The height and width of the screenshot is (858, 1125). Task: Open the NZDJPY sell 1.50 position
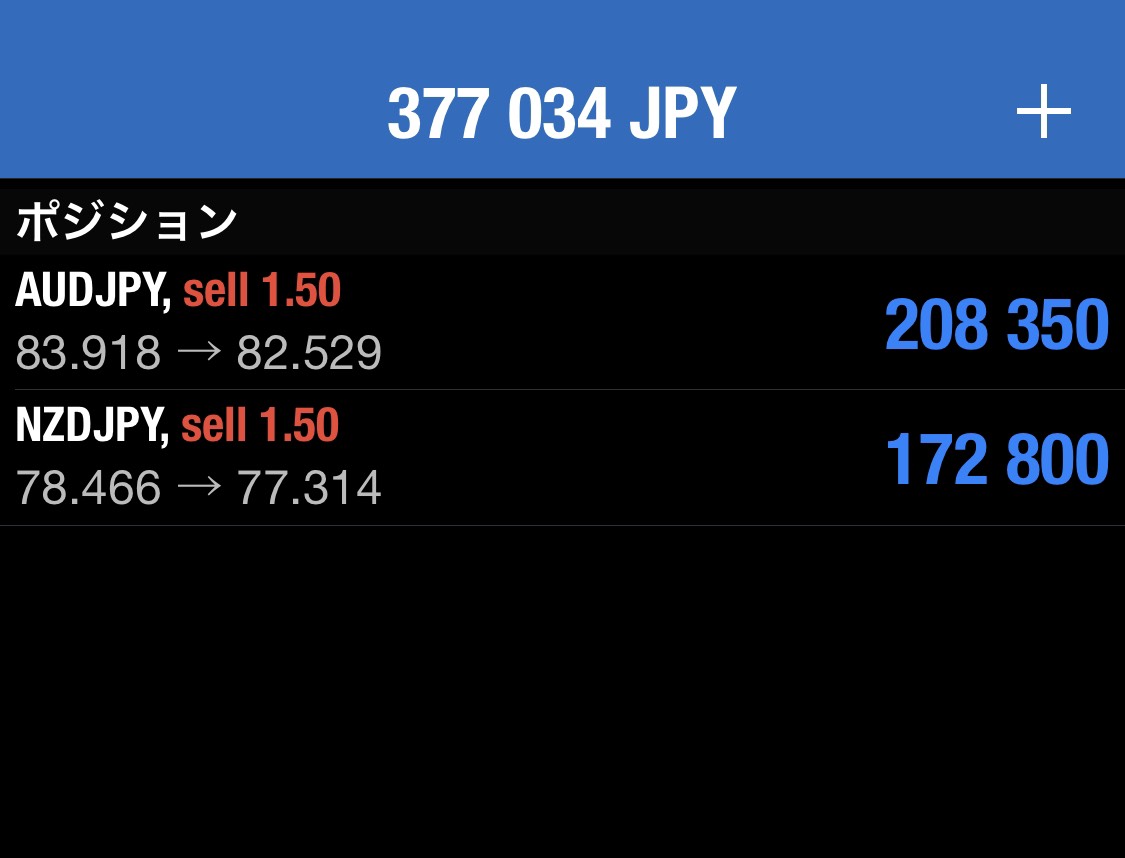click(x=560, y=458)
